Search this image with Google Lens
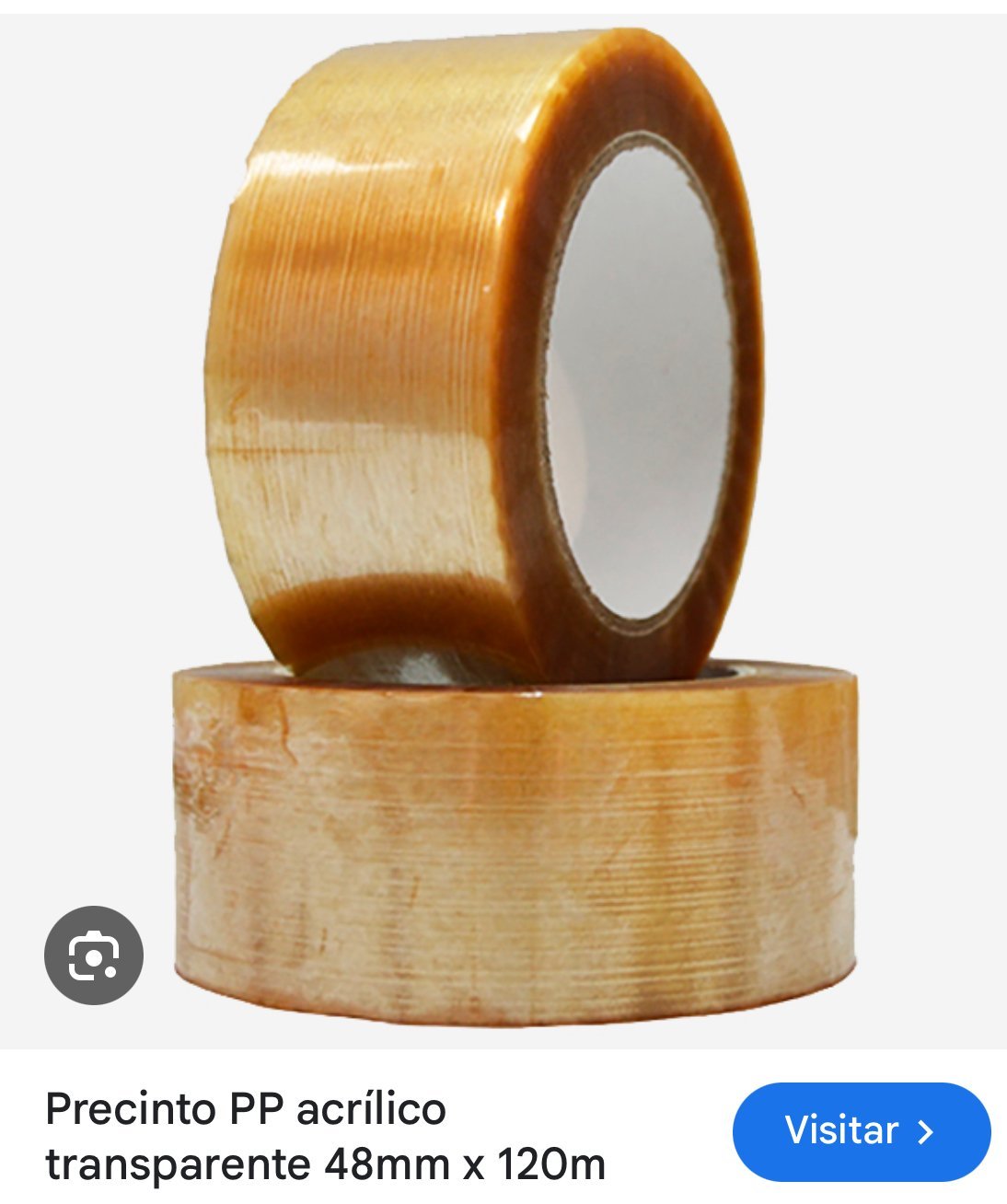 94,955
